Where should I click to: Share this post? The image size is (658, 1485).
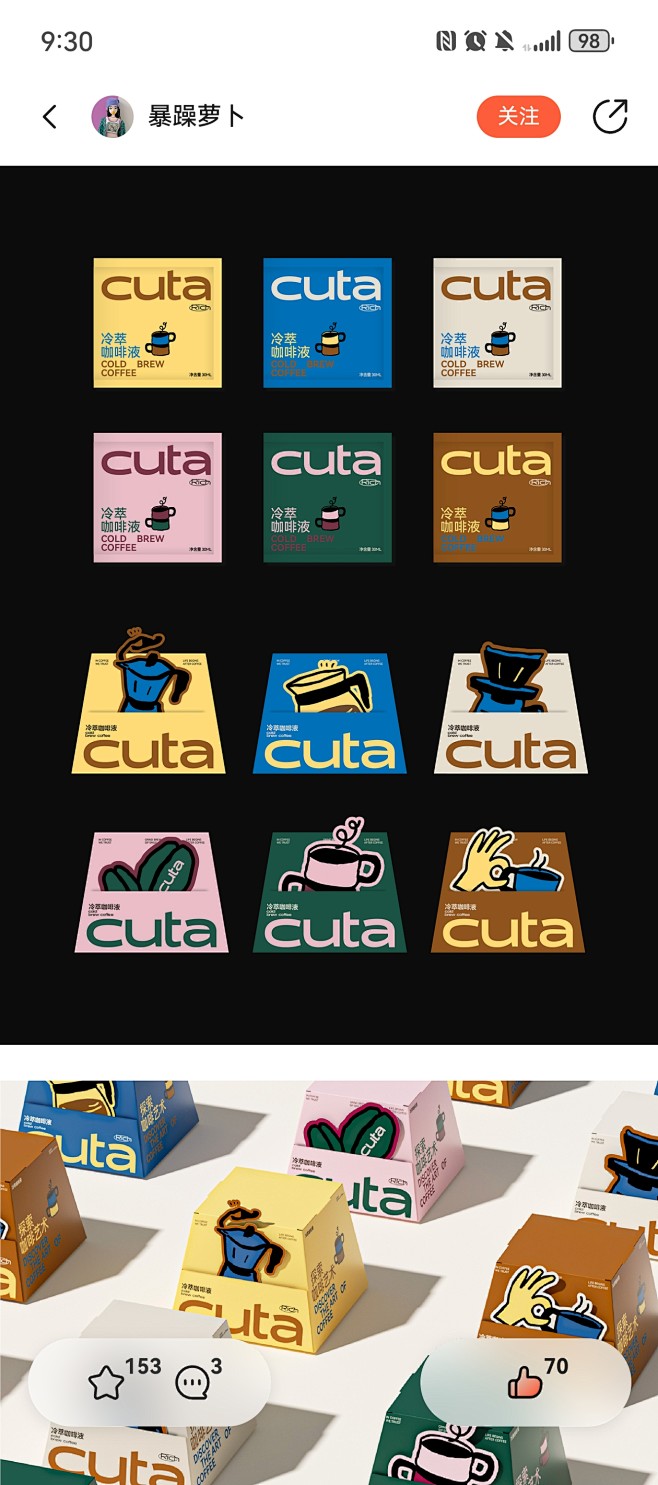[609, 117]
